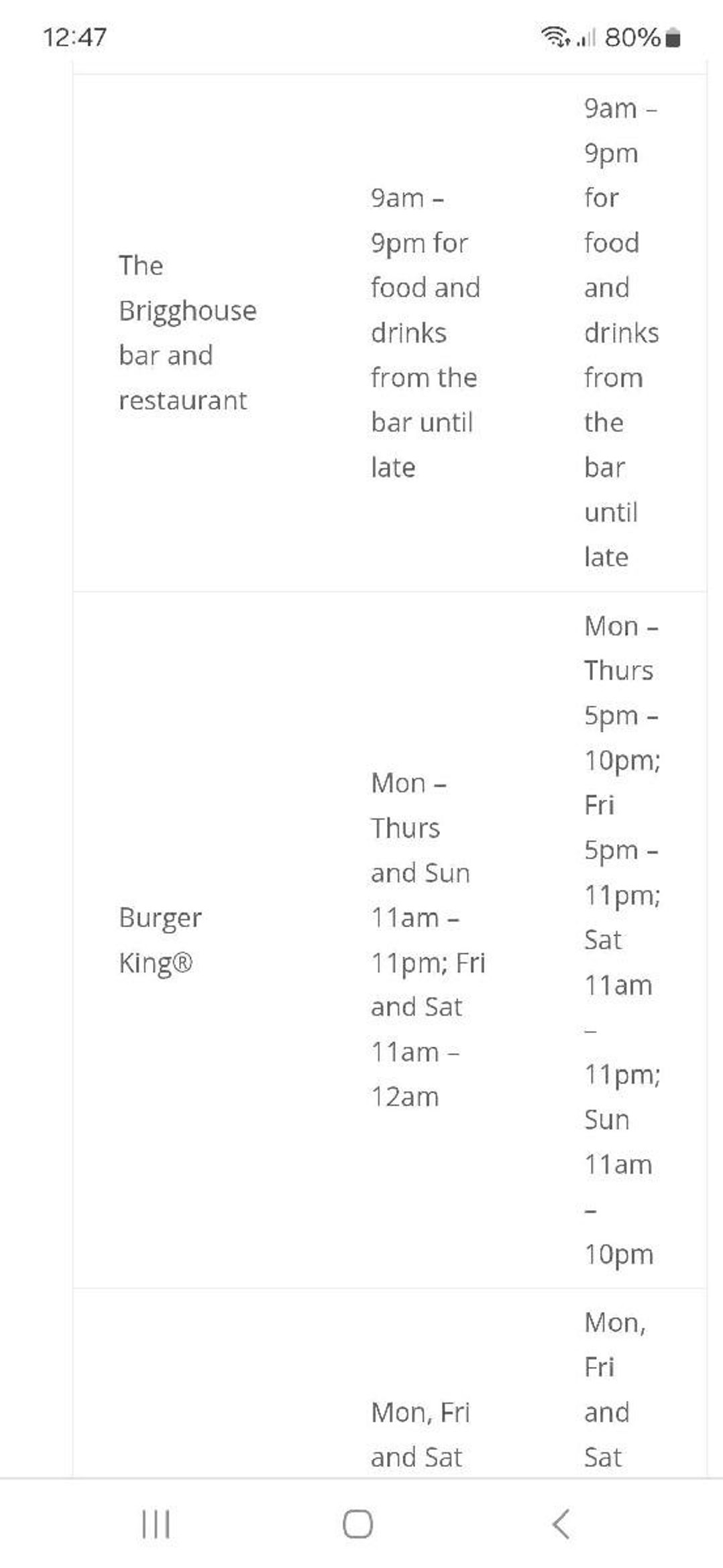Return to the home screen
Image resolution: width=723 pixels, height=1568 pixels.
click(x=357, y=1523)
